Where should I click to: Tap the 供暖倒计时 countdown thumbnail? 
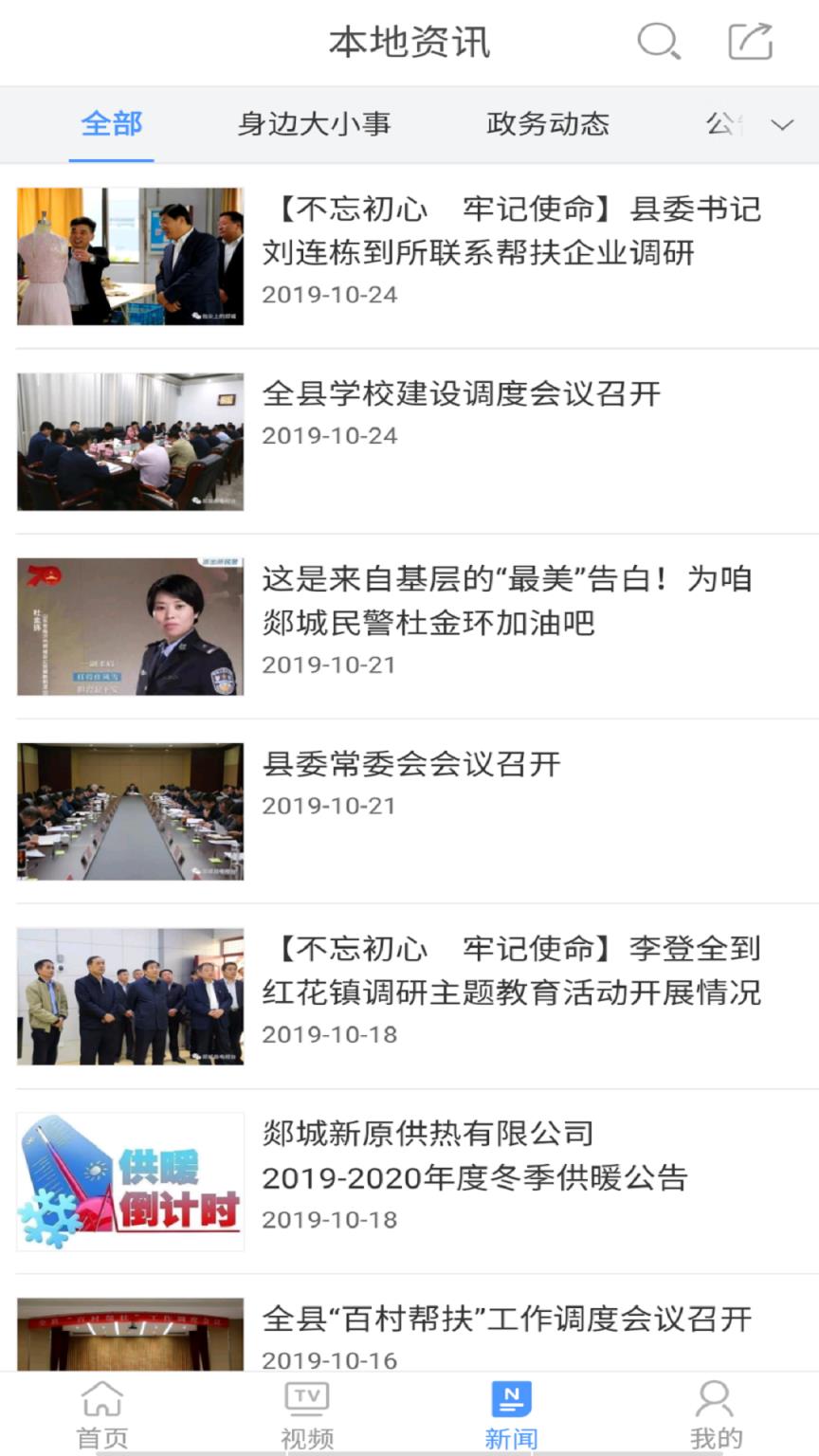click(130, 1181)
